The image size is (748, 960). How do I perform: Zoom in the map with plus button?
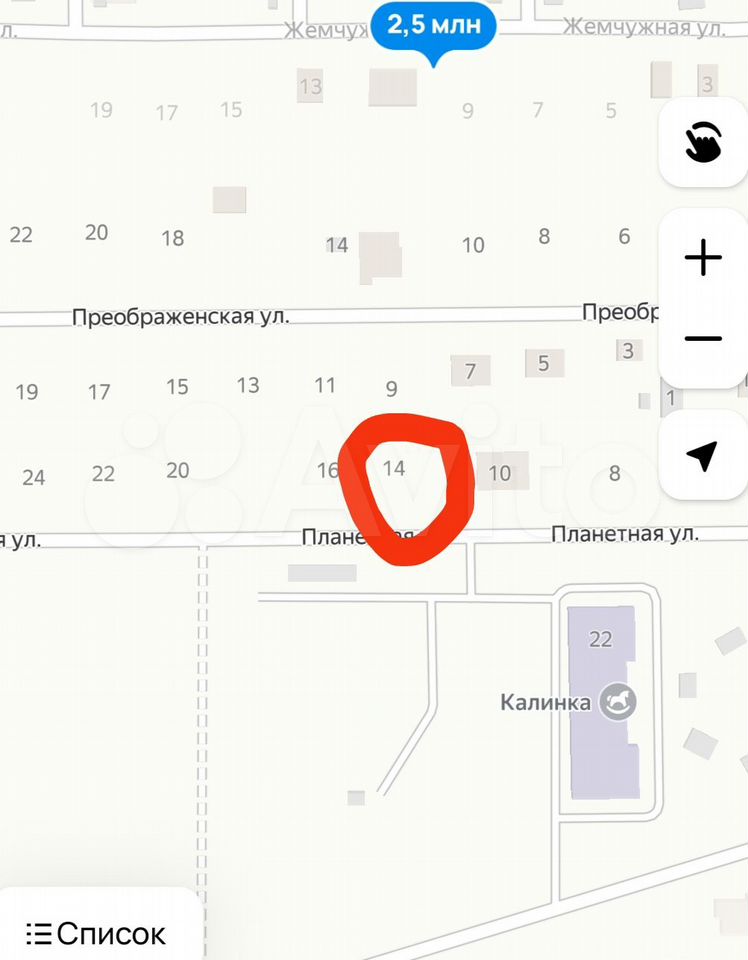pos(703,257)
